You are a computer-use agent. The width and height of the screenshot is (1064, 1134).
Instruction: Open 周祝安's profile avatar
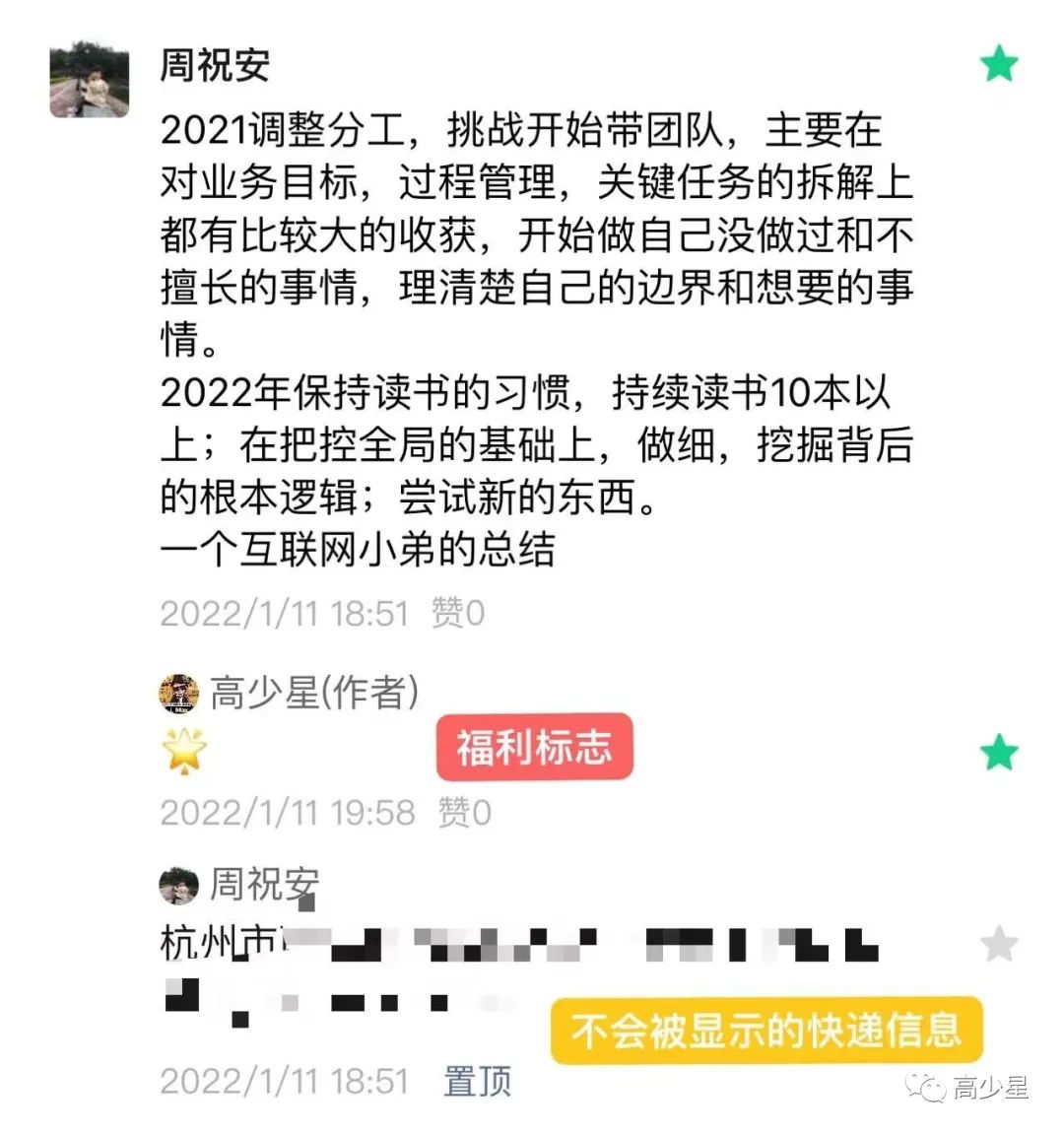(x=90, y=79)
